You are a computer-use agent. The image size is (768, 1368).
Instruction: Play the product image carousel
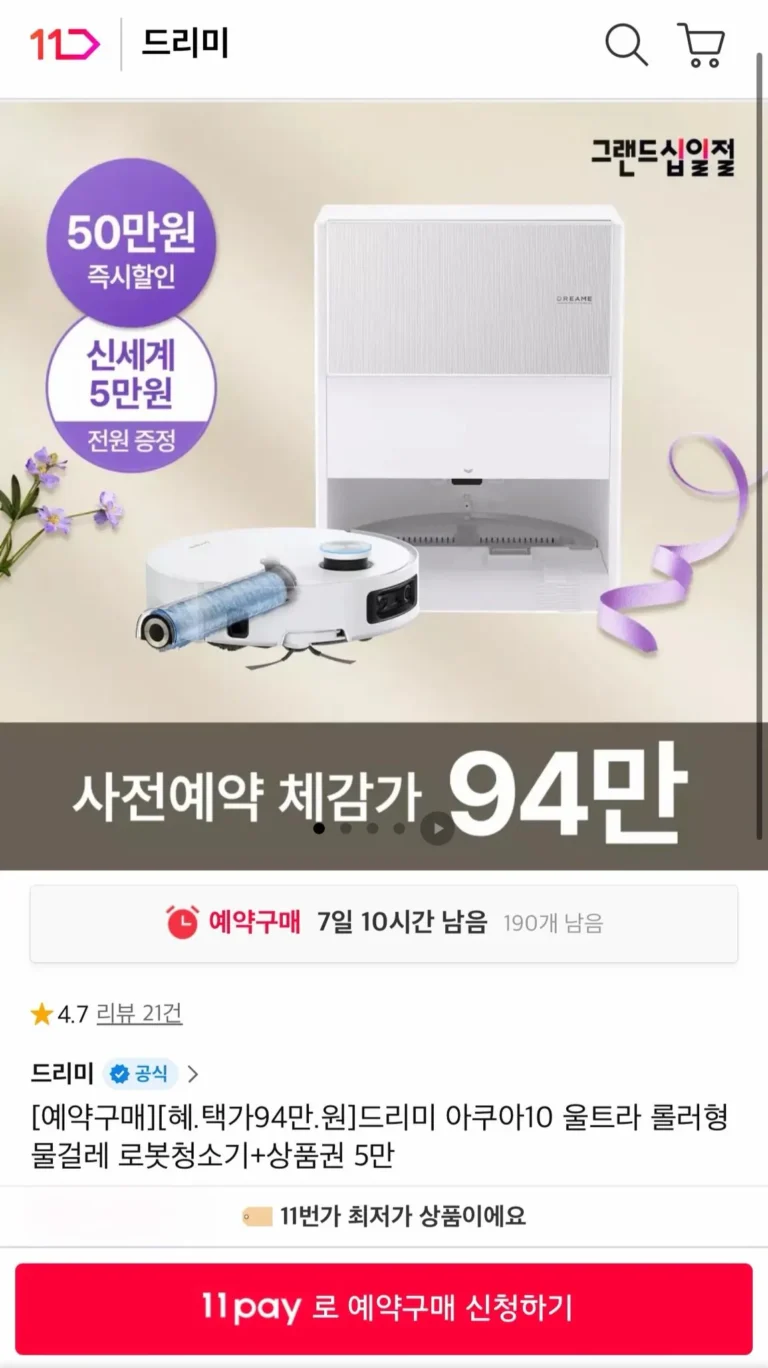coord(437,828)
